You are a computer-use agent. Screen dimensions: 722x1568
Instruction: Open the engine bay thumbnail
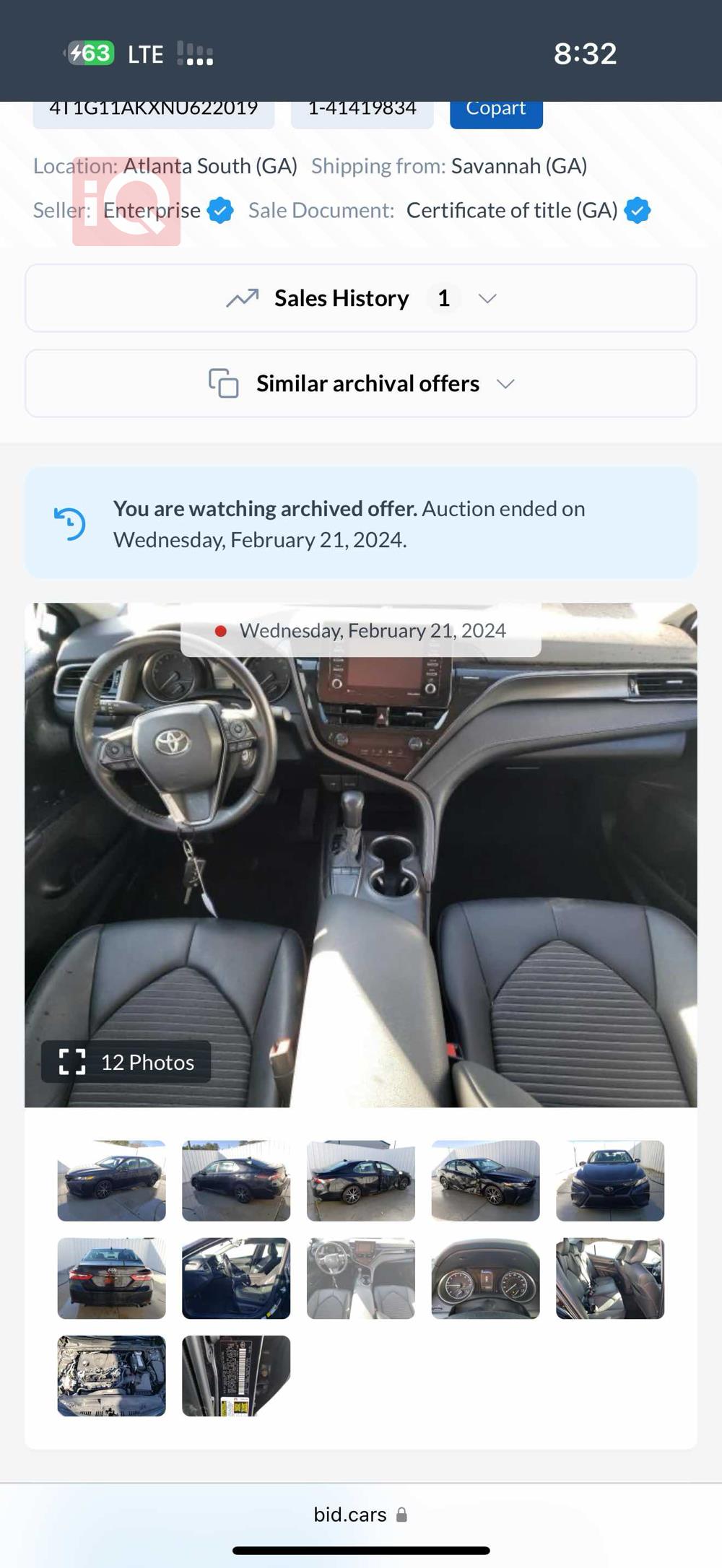[111, 1375]
